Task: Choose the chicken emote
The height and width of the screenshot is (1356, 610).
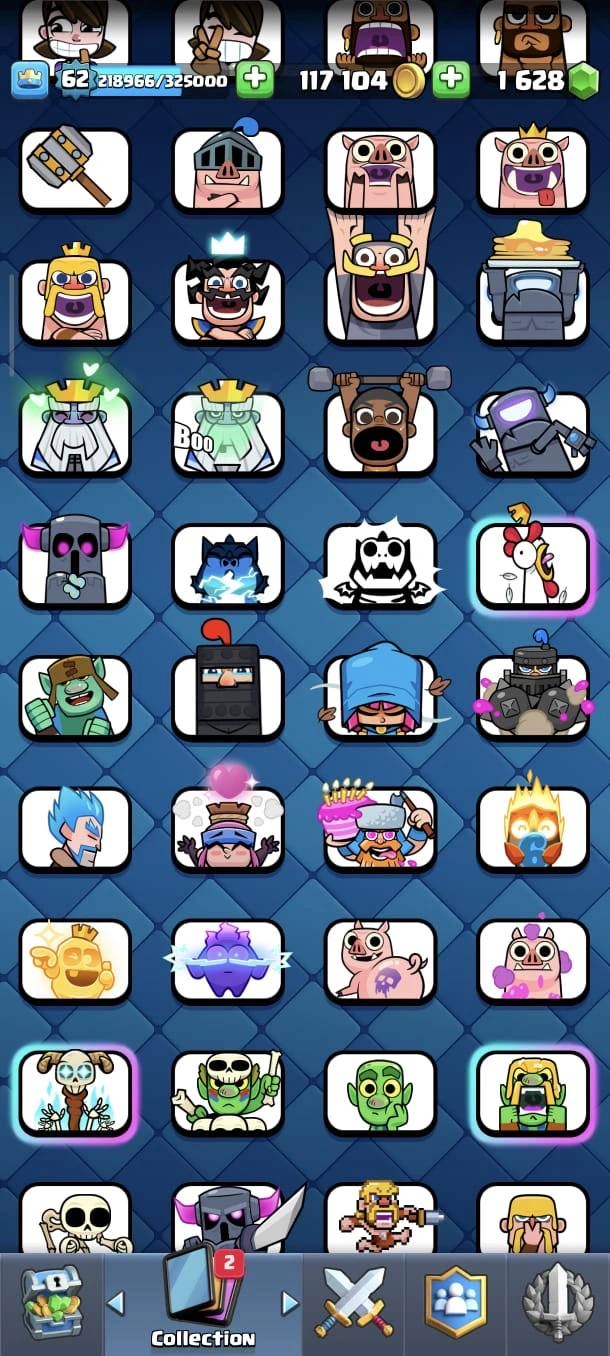Action: tap(533, 565)
